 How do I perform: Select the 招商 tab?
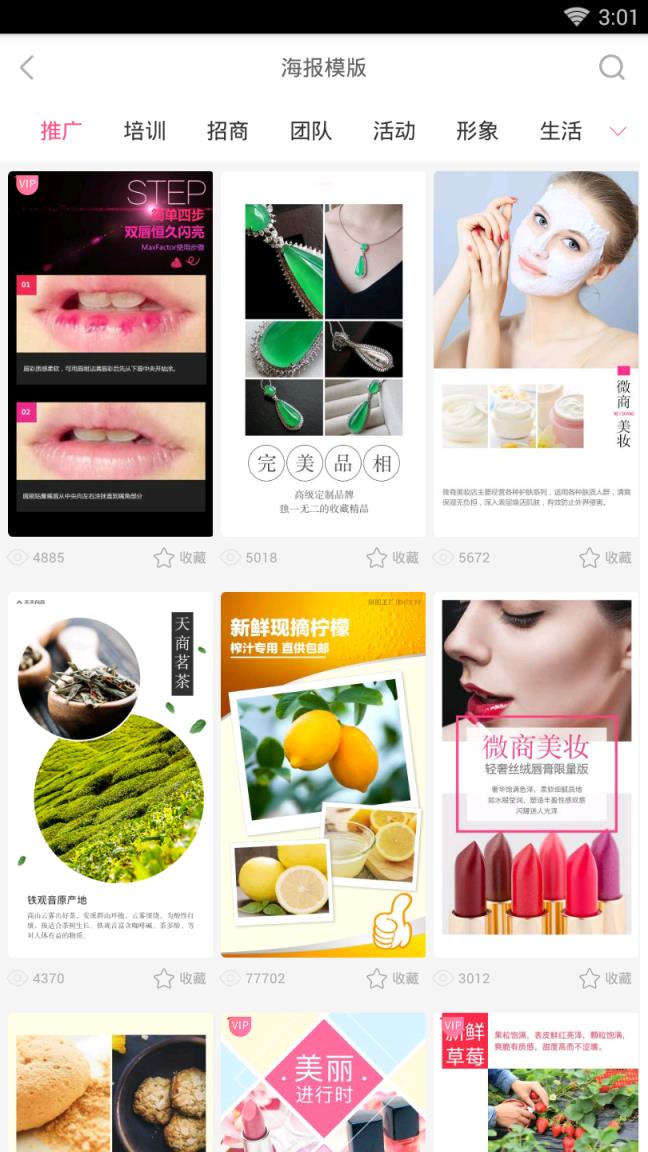coord(227,131)
